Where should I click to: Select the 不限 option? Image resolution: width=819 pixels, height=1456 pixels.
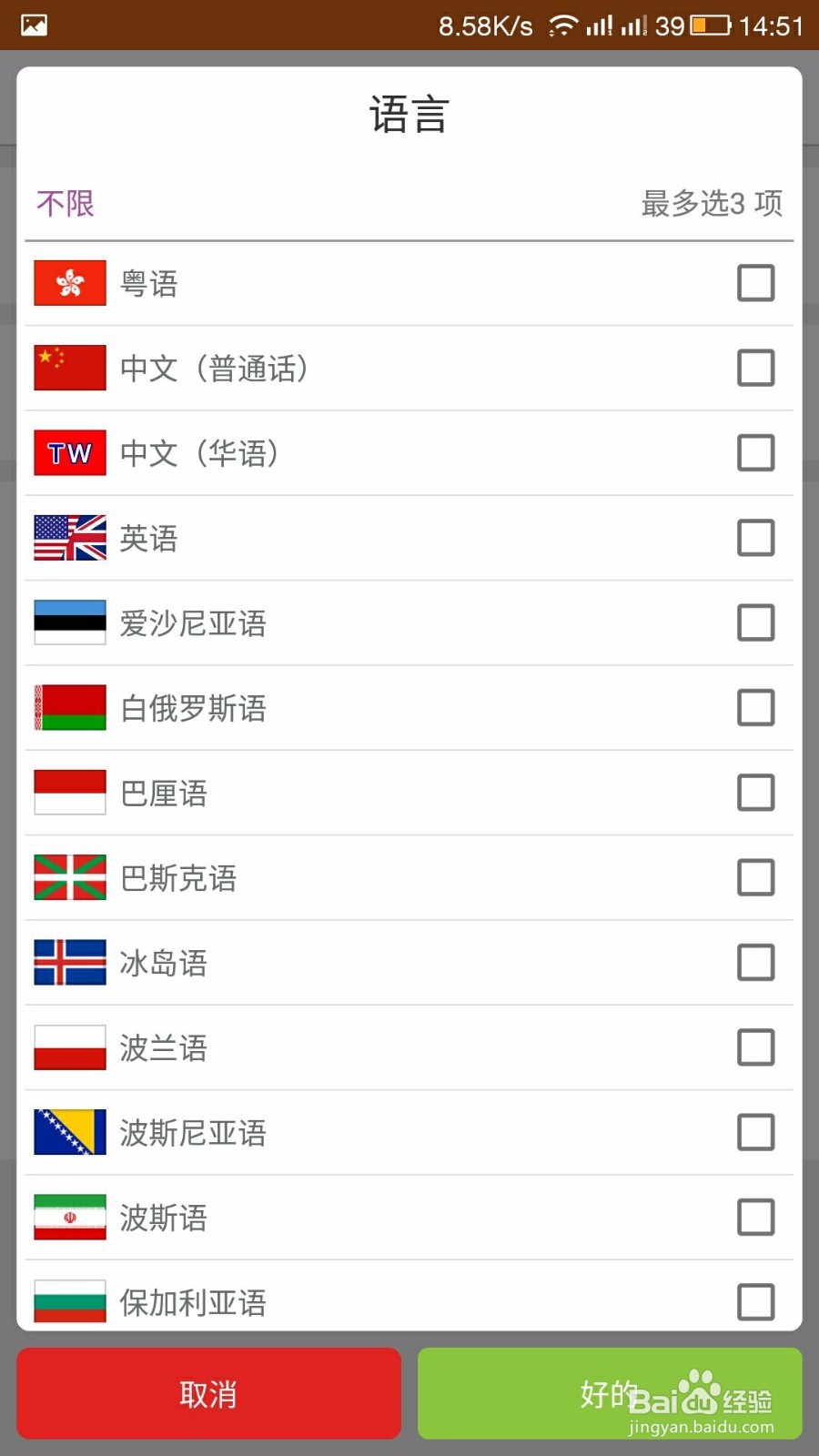65,203
